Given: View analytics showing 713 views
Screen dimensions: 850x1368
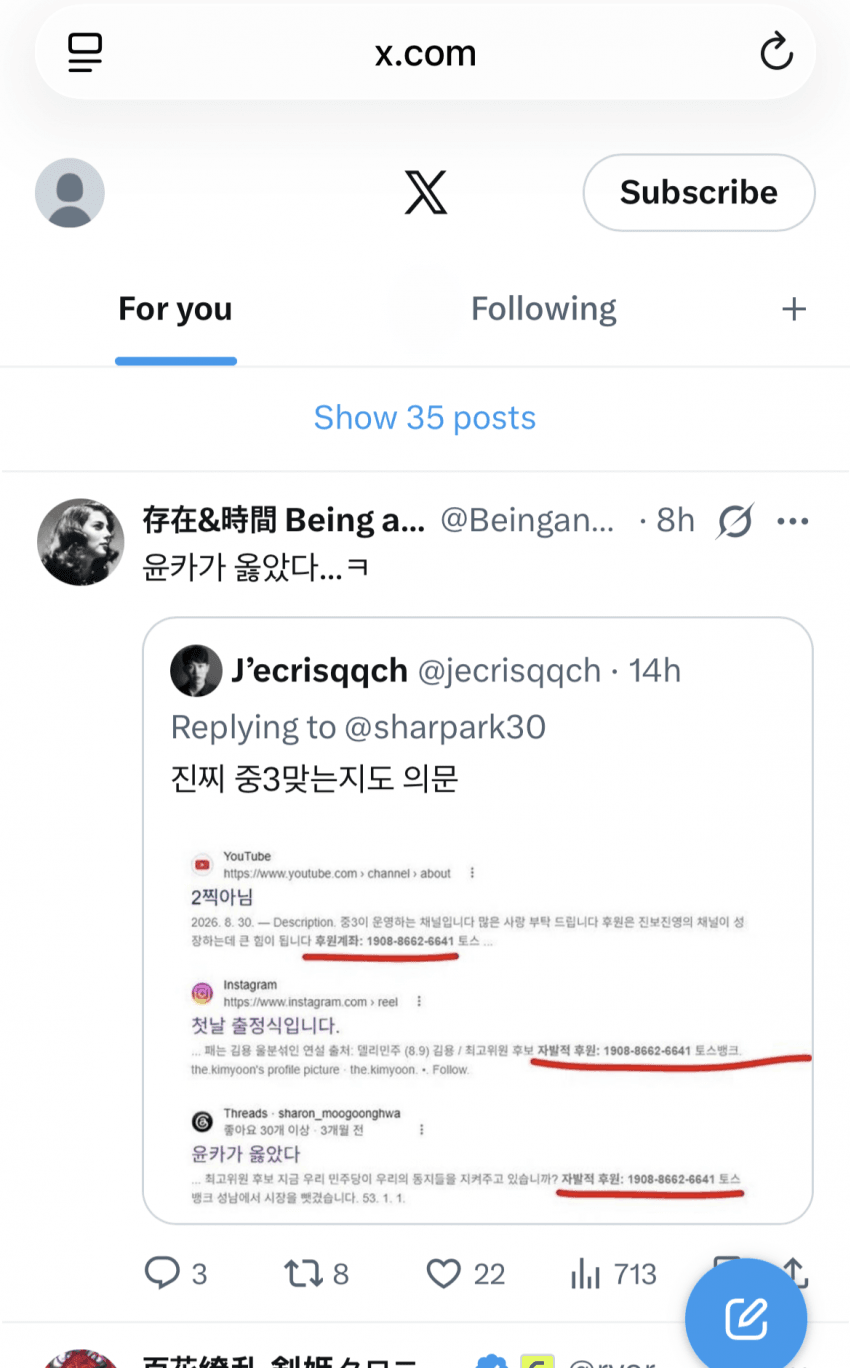Looking at the screenshot, I should pos(613,1274).
